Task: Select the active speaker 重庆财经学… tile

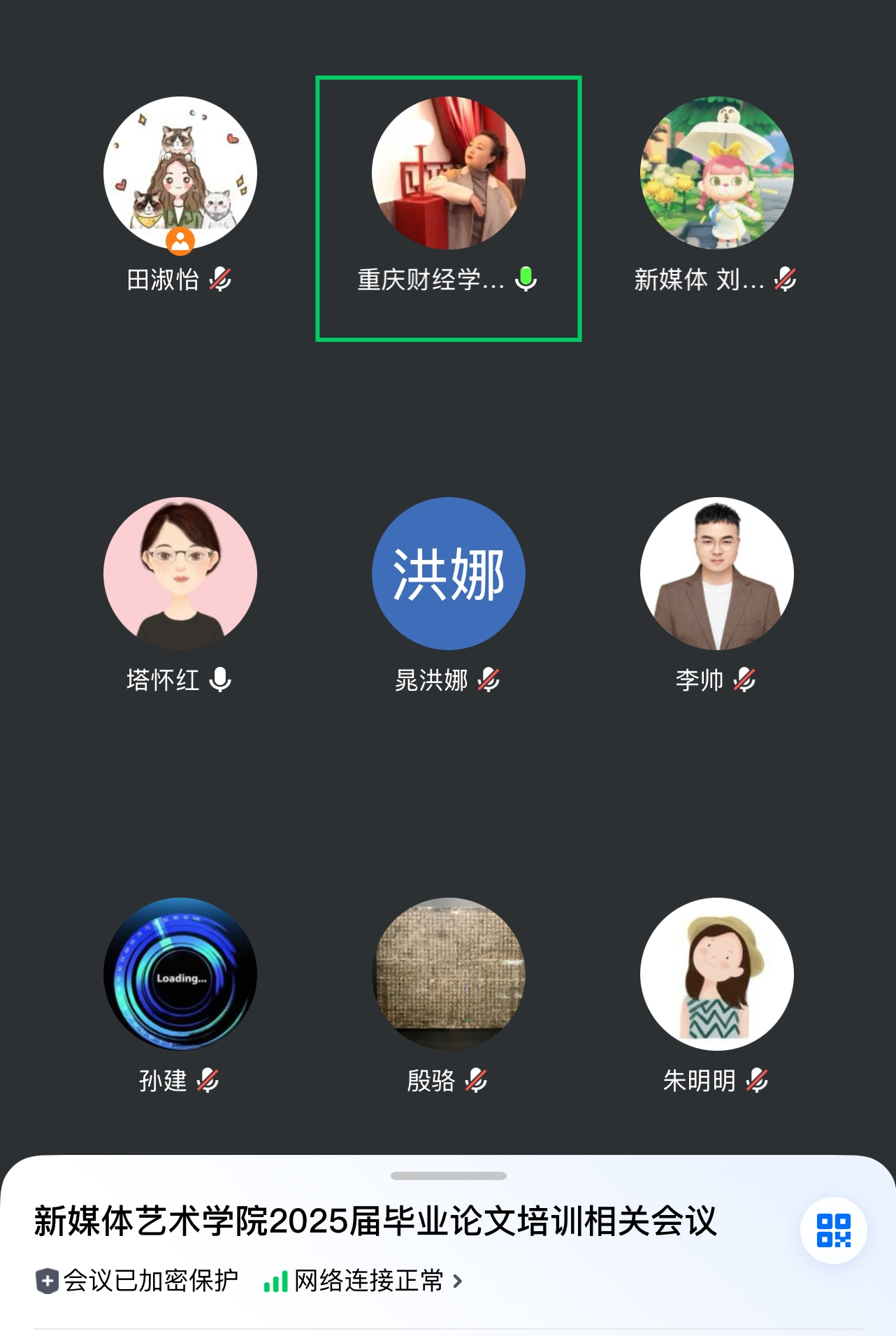Action: pyautogui.click(x=448, y=208)
